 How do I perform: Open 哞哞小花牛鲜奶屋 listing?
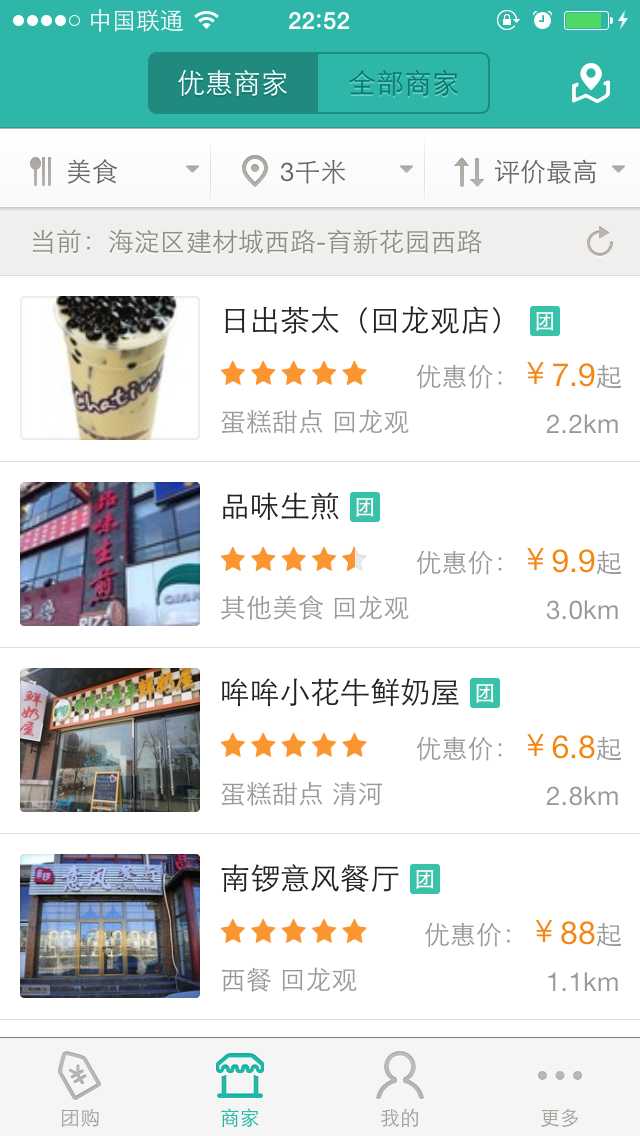click(x=320, y=740)
